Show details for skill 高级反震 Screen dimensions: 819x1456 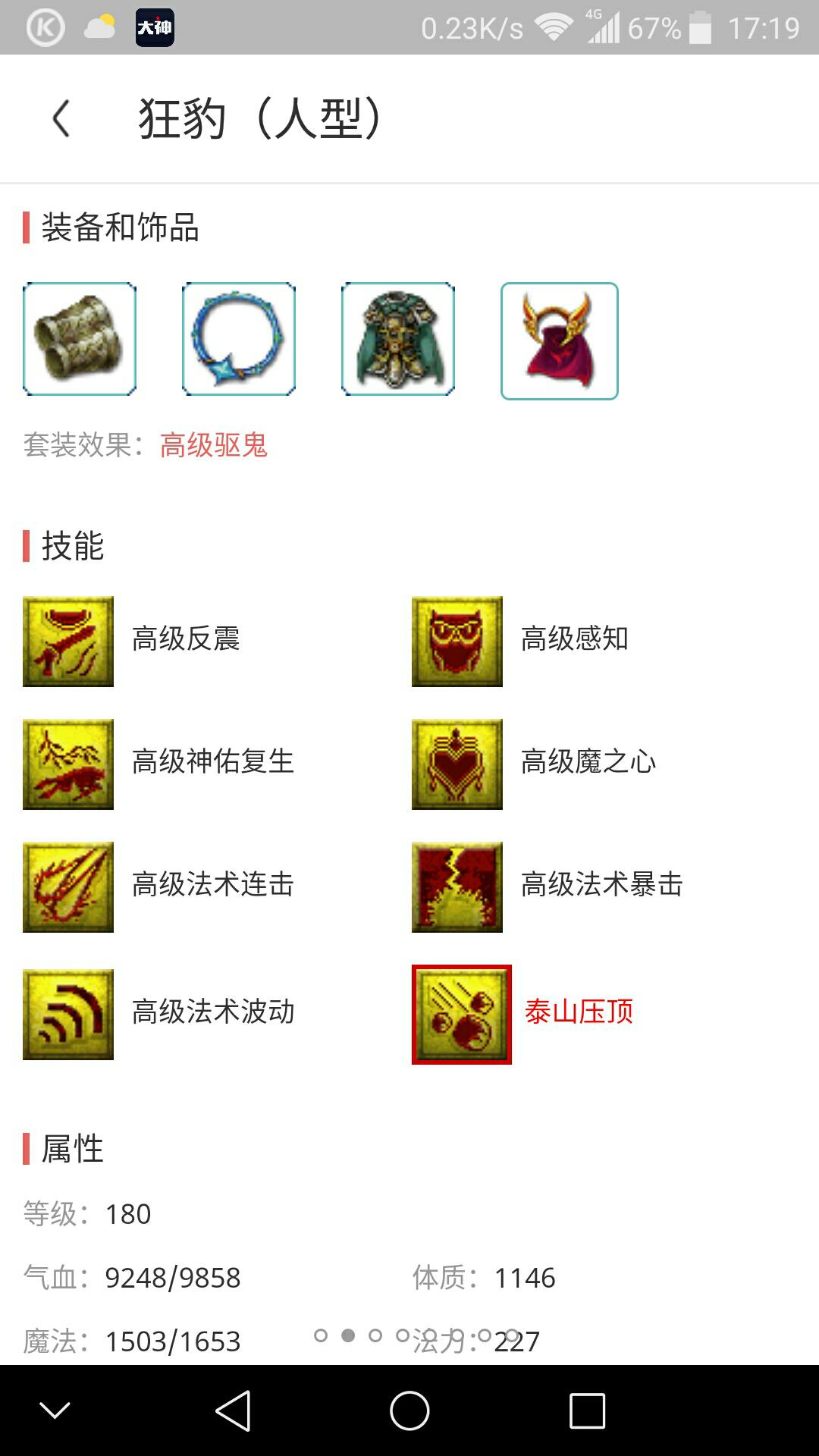tap(68, 641)
